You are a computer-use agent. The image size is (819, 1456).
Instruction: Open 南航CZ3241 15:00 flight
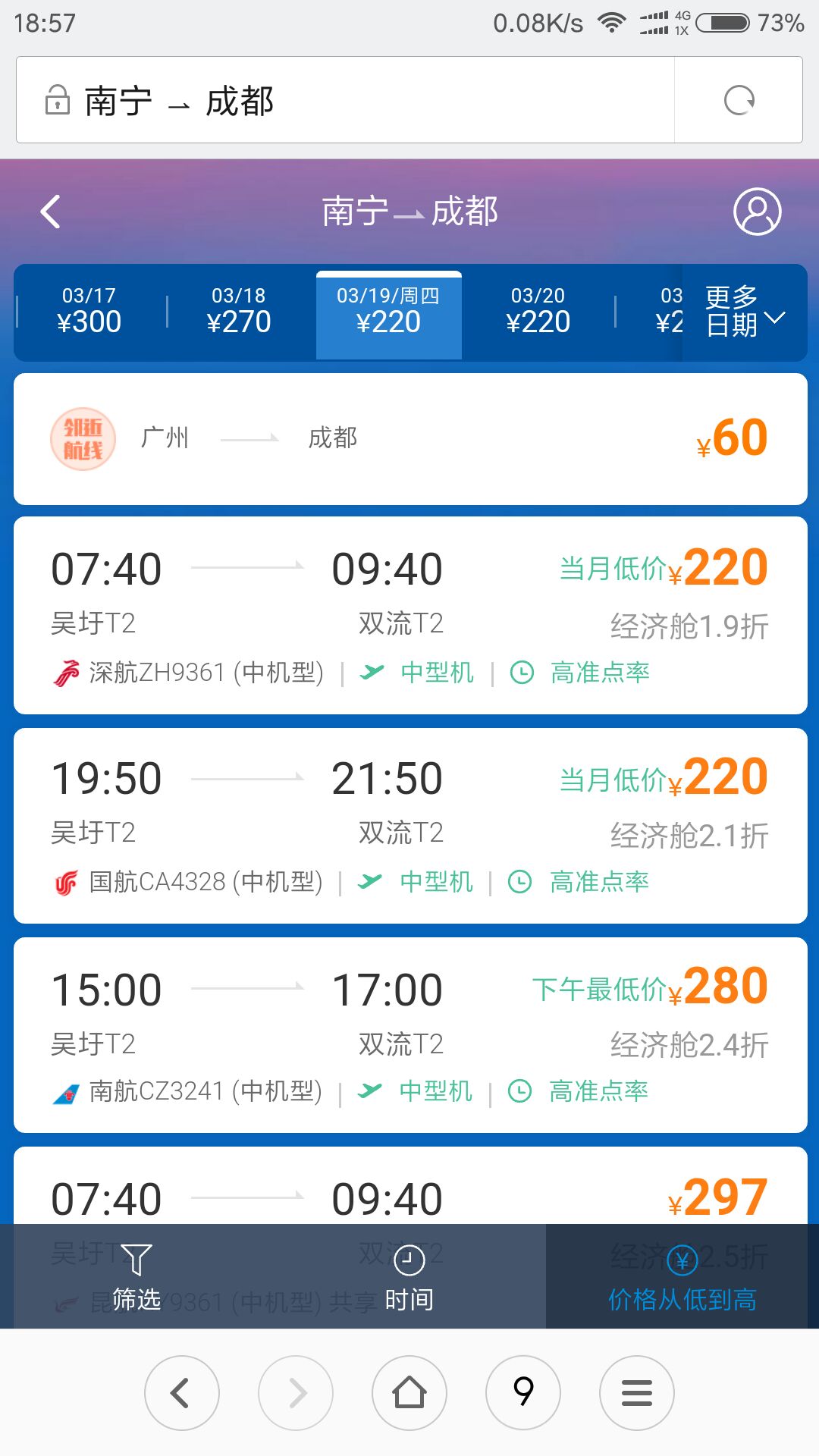click(x=410, y=1035)
